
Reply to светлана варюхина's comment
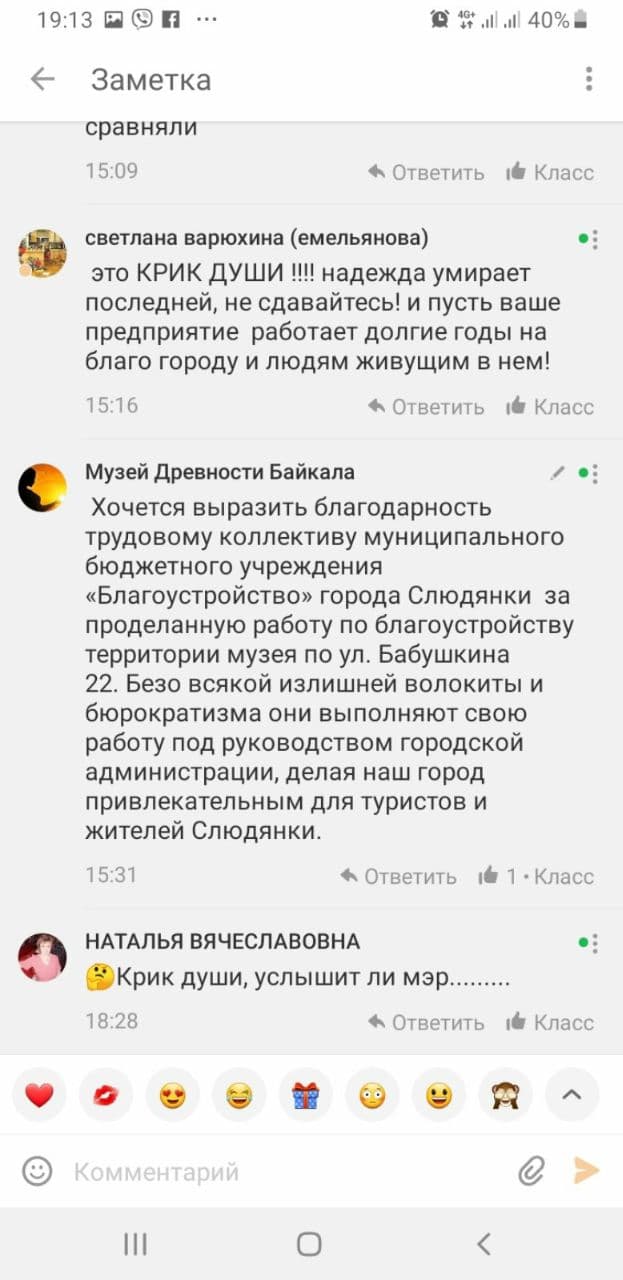[x=427, y=407]
